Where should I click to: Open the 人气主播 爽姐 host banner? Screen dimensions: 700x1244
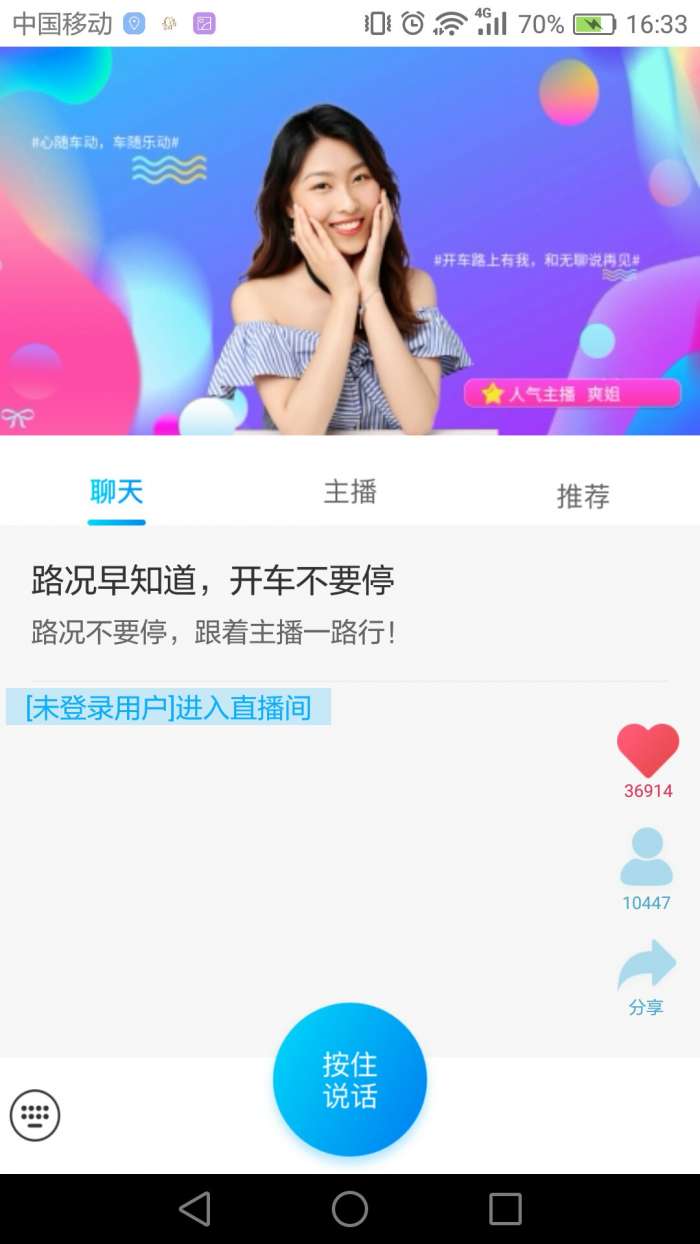coord(572,393)
